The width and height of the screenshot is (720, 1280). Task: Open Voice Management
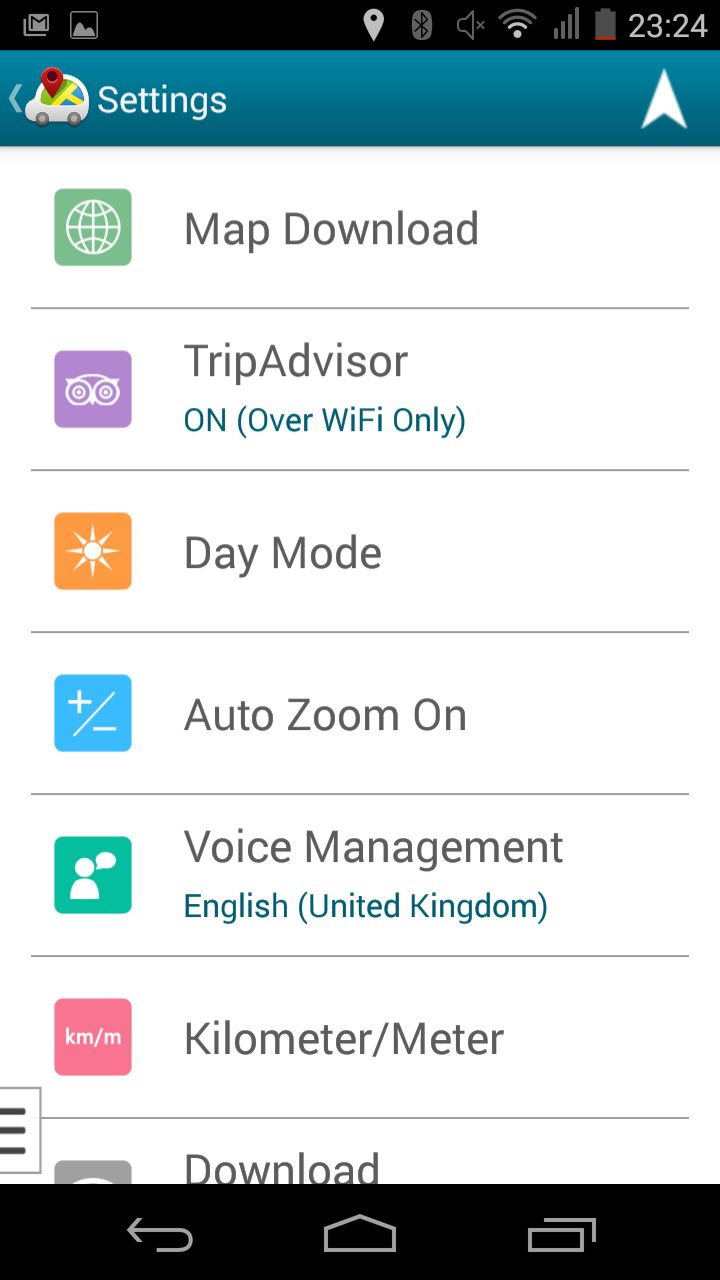point(360,876)
